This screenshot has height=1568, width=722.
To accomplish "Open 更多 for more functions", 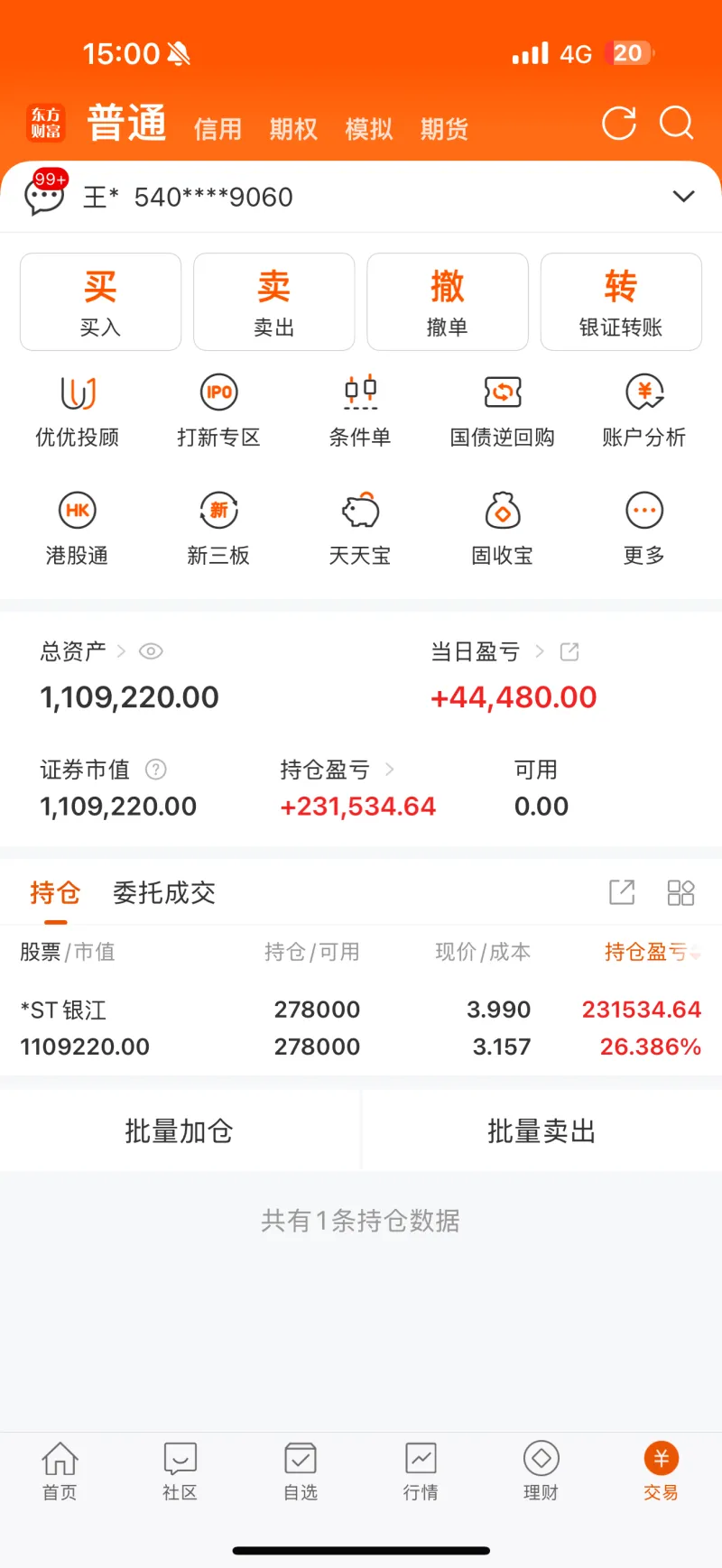I will point(644,530).
